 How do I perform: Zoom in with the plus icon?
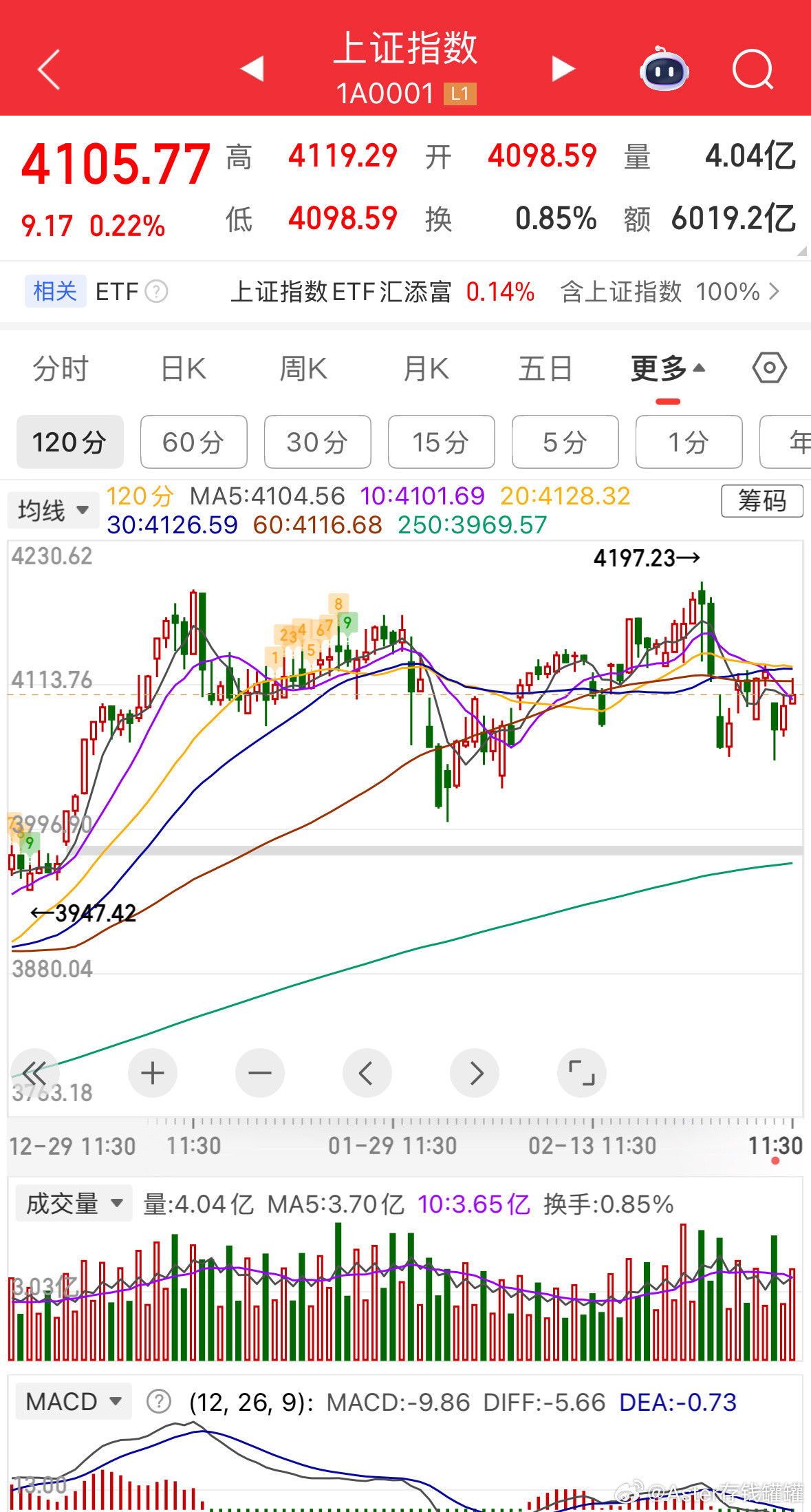[x=153, y=1072]
